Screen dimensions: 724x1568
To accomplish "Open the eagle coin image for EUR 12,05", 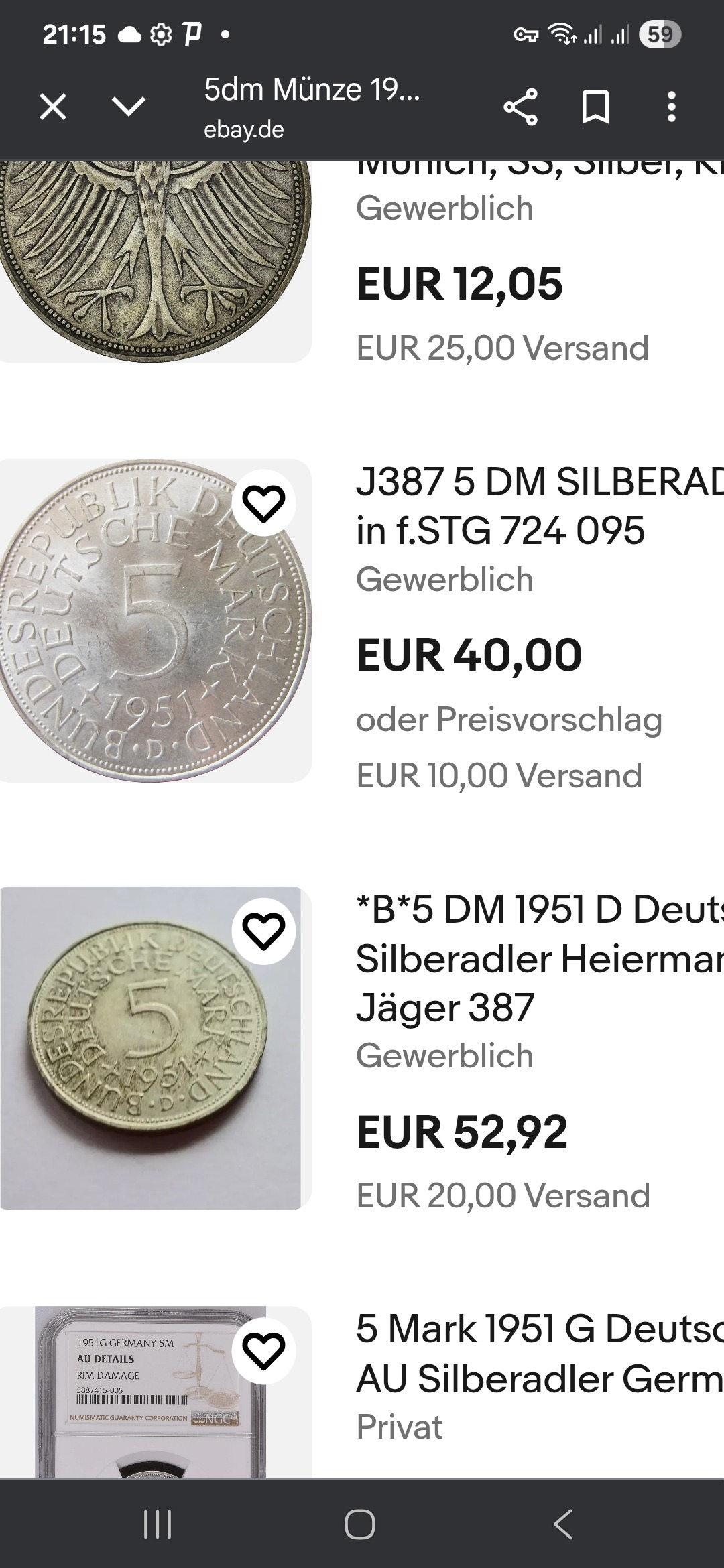I will [x=155, y=261].
